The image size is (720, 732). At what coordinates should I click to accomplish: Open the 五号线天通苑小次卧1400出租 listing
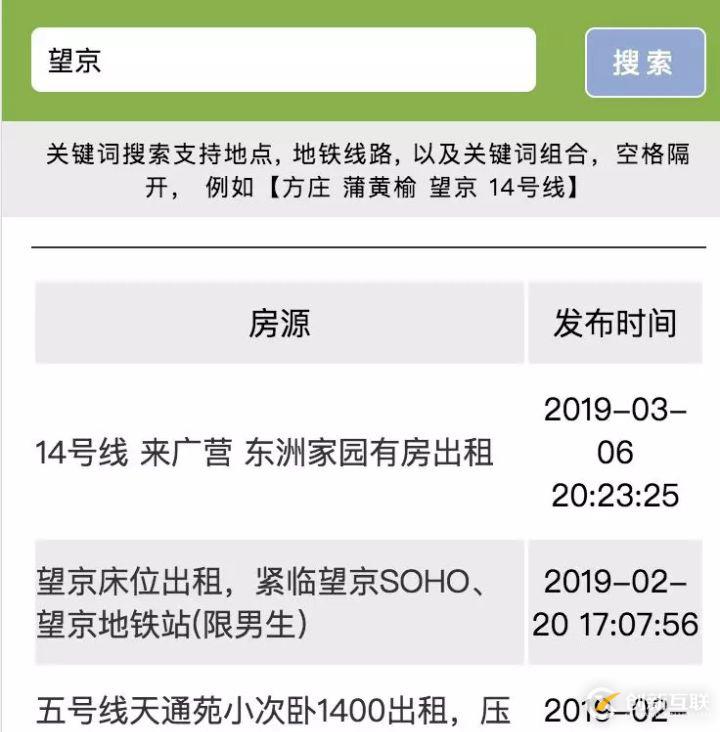tap(273, 711)
